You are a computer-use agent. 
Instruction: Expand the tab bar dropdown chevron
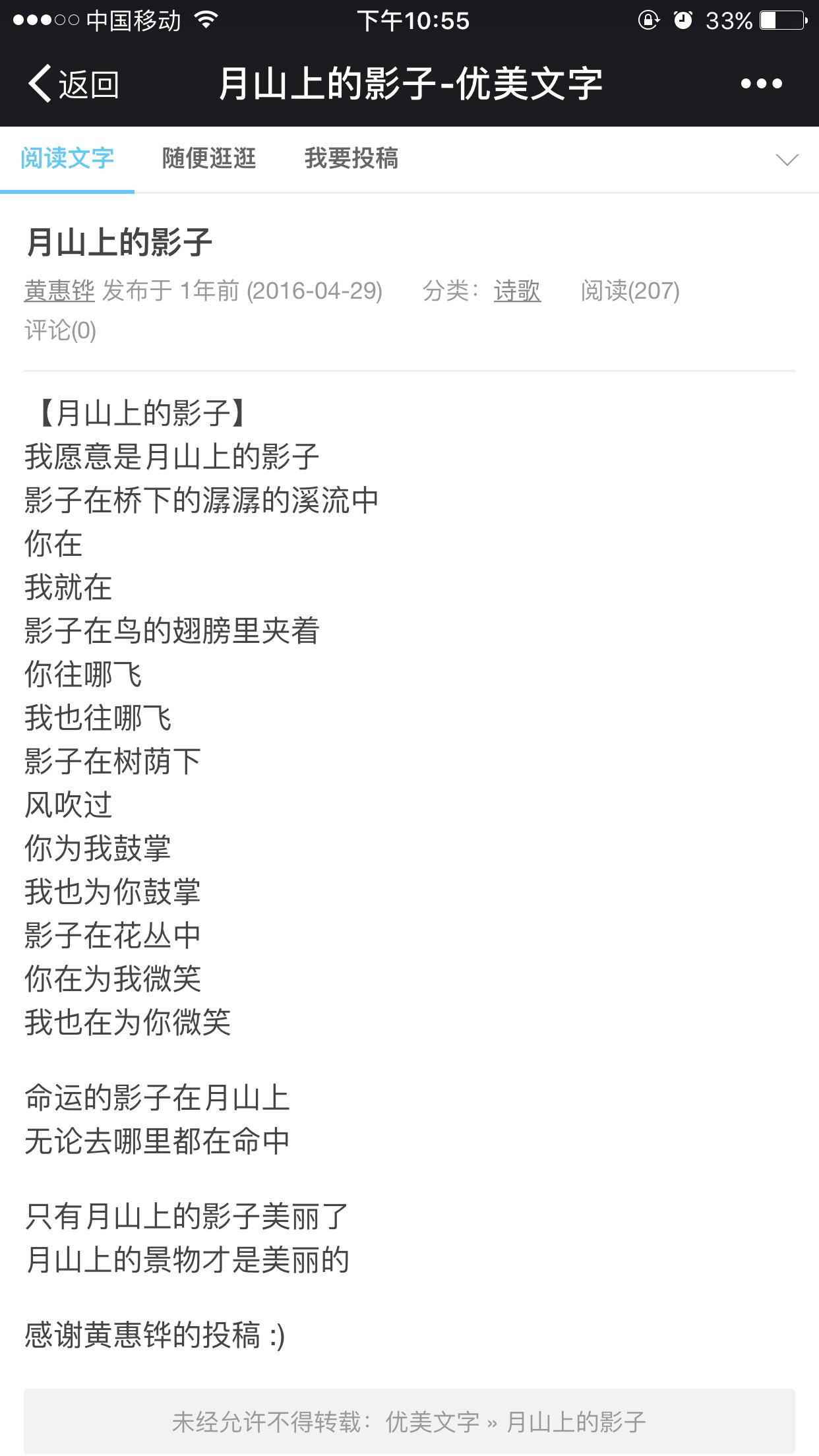click(x=787, y=160)
